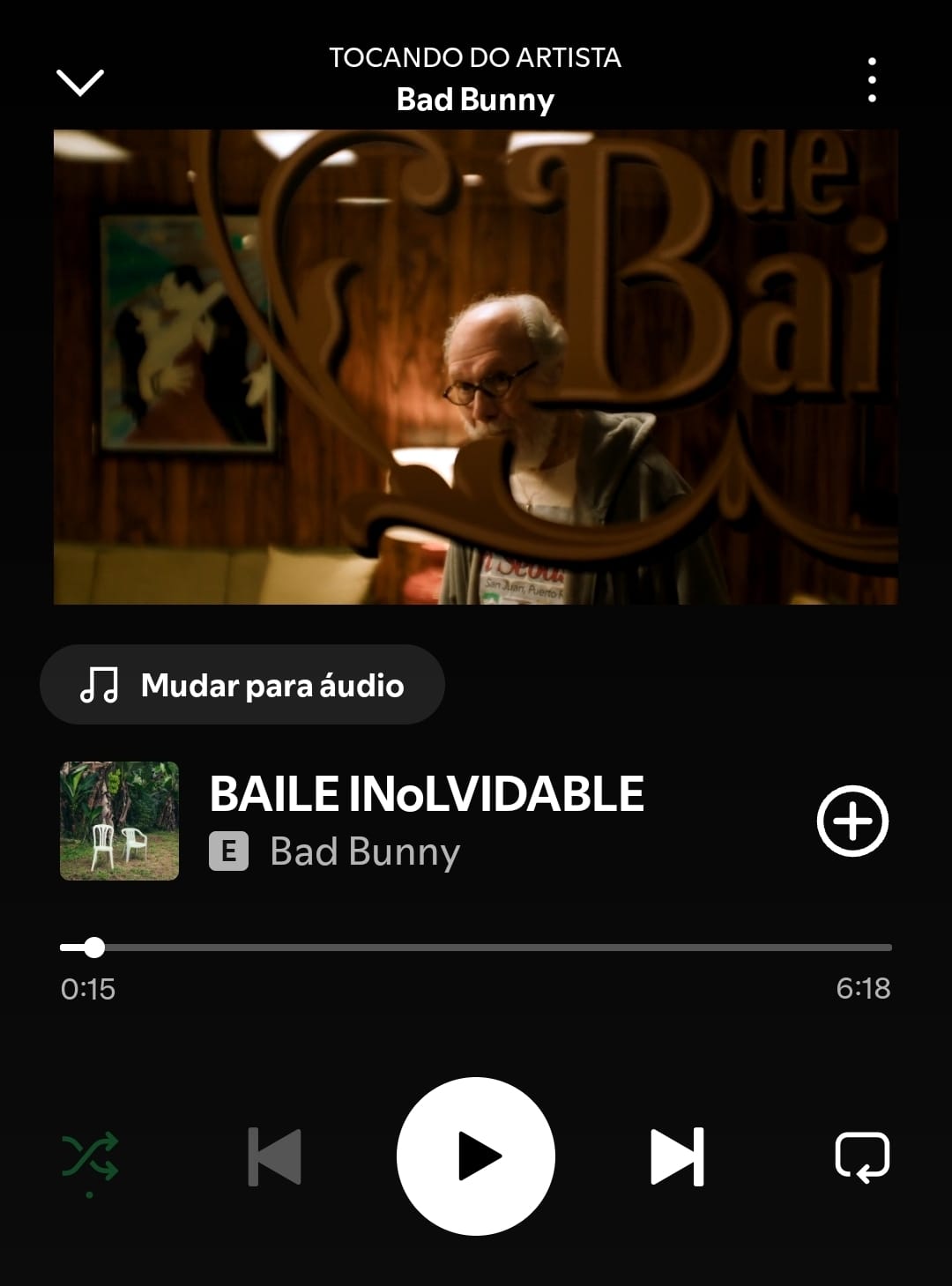Add BAILE INoLVIDABLE to your library

click(x=853, y=821)
